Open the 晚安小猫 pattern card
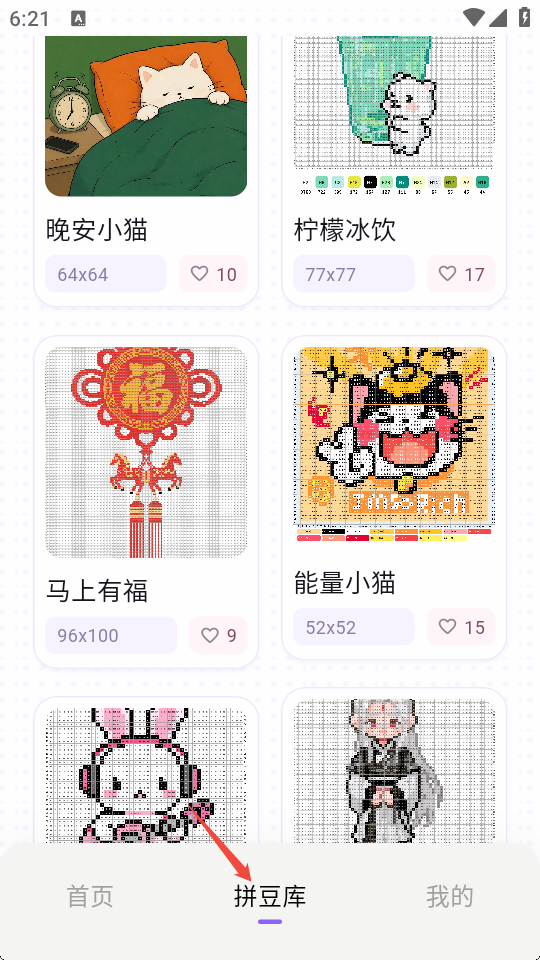Screen dimensions: 540x960 coord(146,165)
